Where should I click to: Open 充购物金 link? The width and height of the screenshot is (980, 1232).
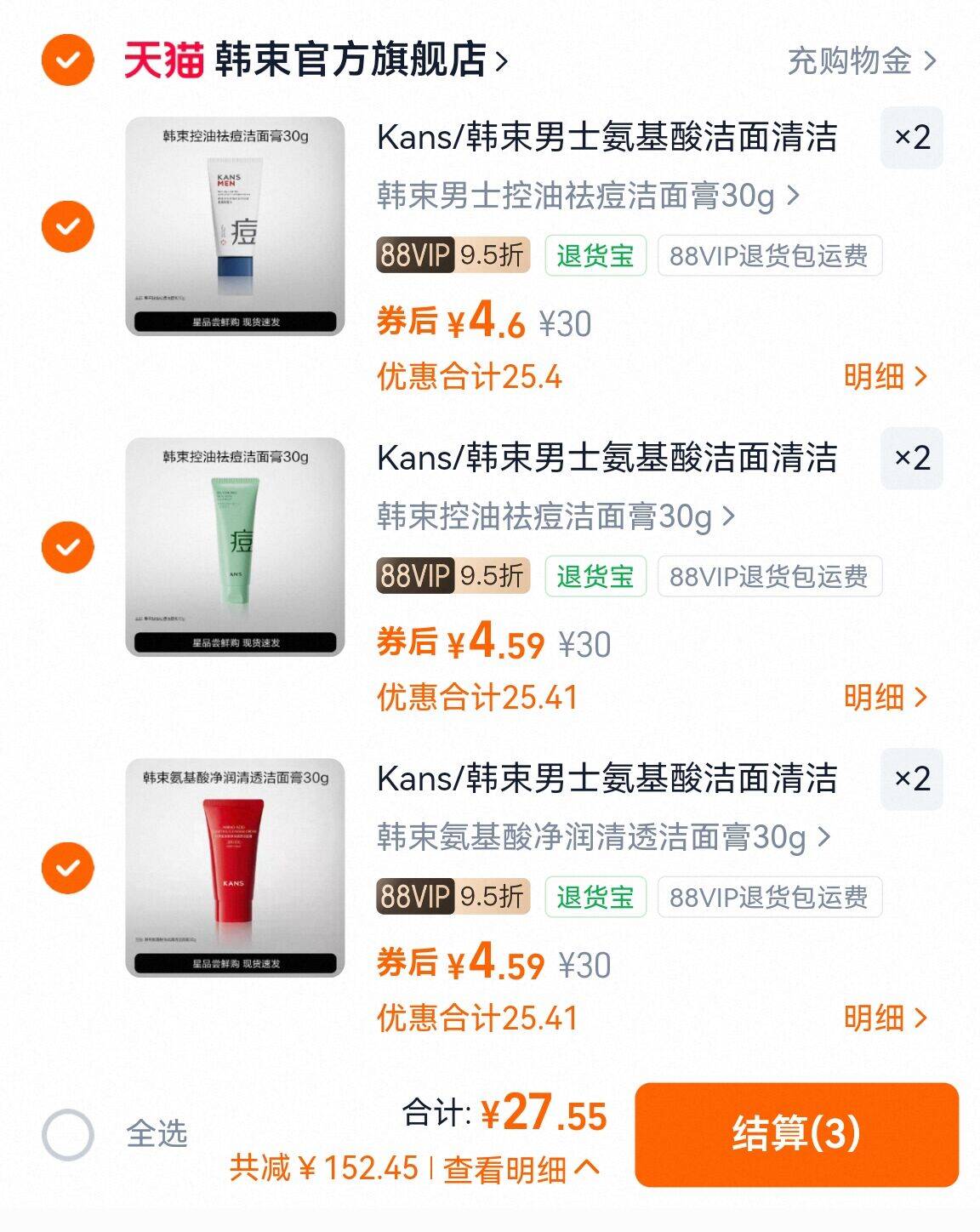861,61
